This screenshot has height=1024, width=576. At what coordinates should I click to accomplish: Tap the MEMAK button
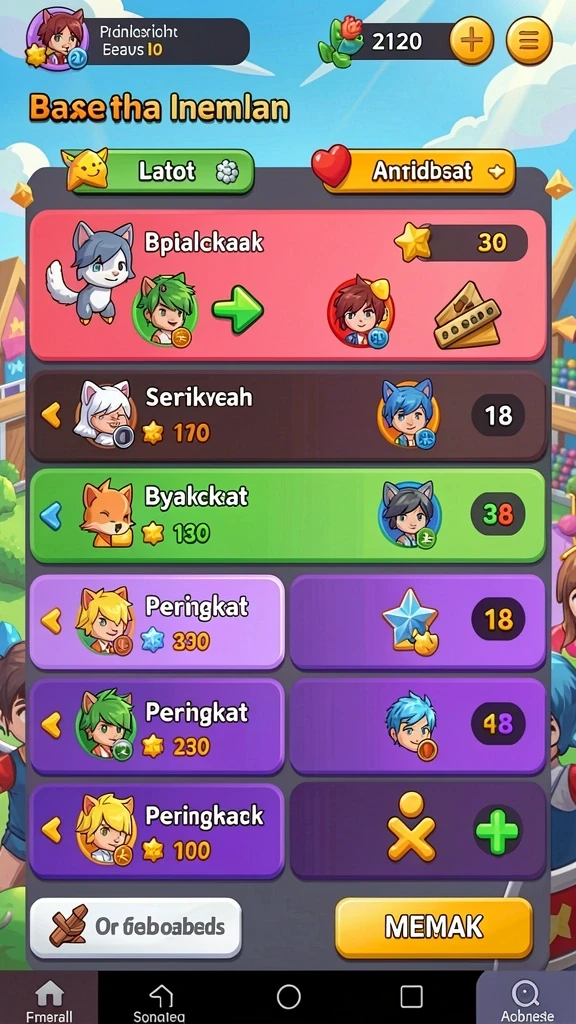pyautogui.click(x=434, y=927)
